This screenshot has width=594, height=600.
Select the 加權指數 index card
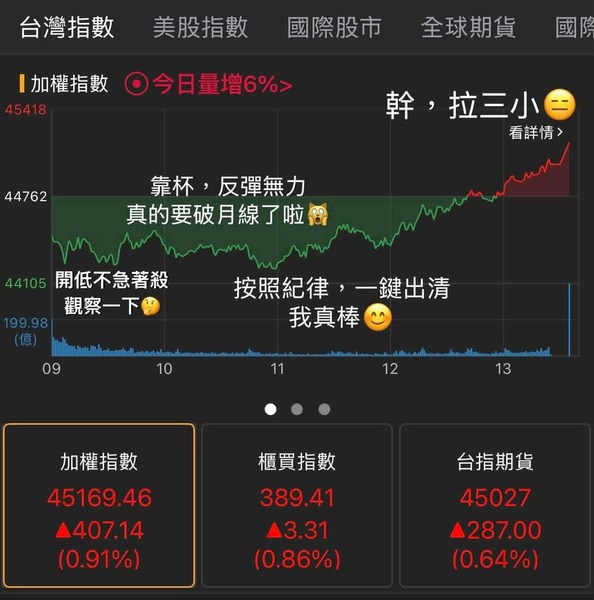coord(99,505)
